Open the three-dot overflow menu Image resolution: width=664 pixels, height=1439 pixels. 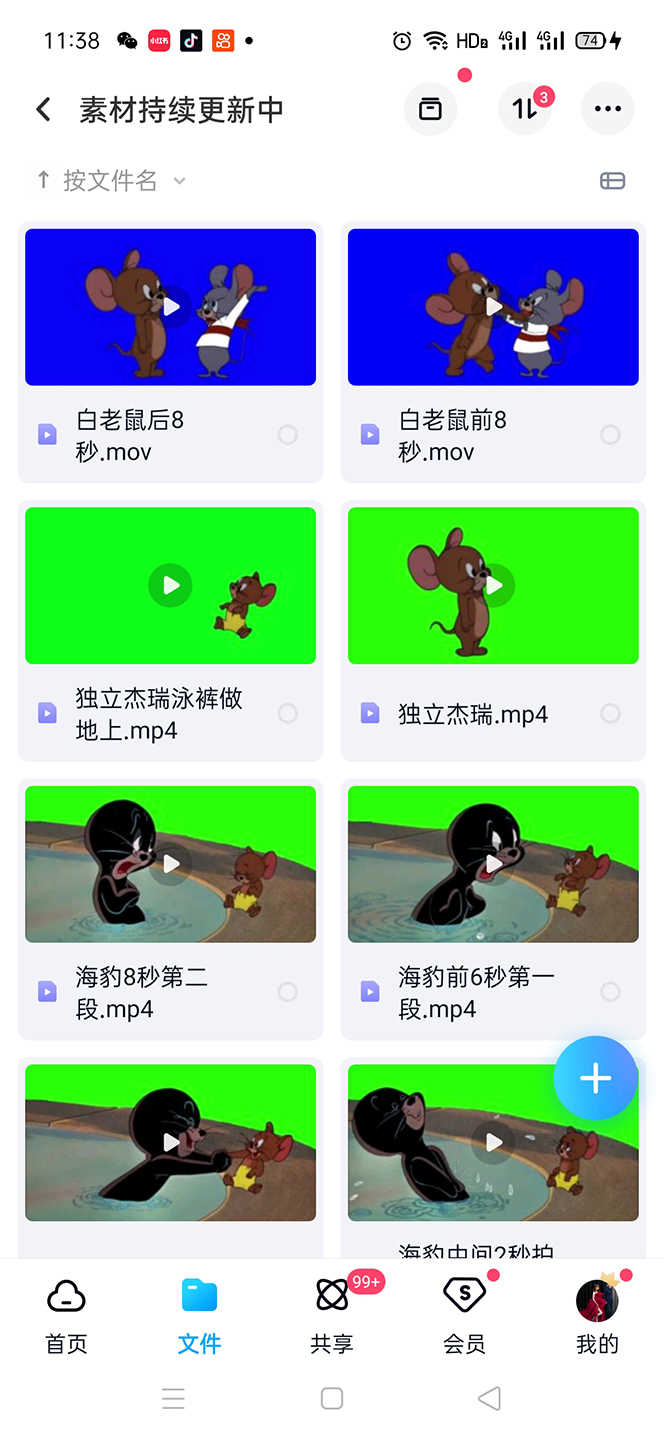tap(607, 109)
